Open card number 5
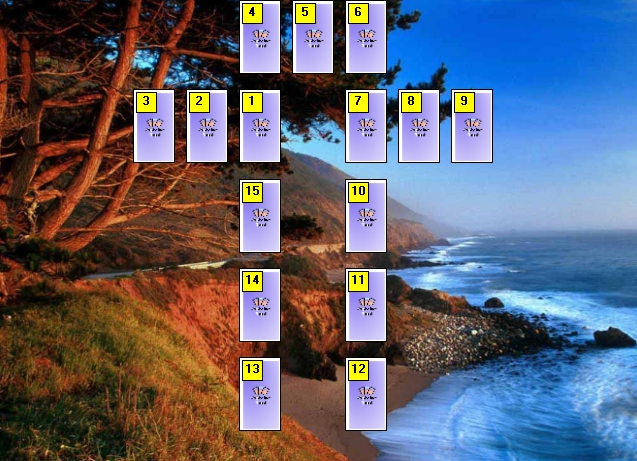This screenshot has width=637, height=461. [x=313, y=37]
